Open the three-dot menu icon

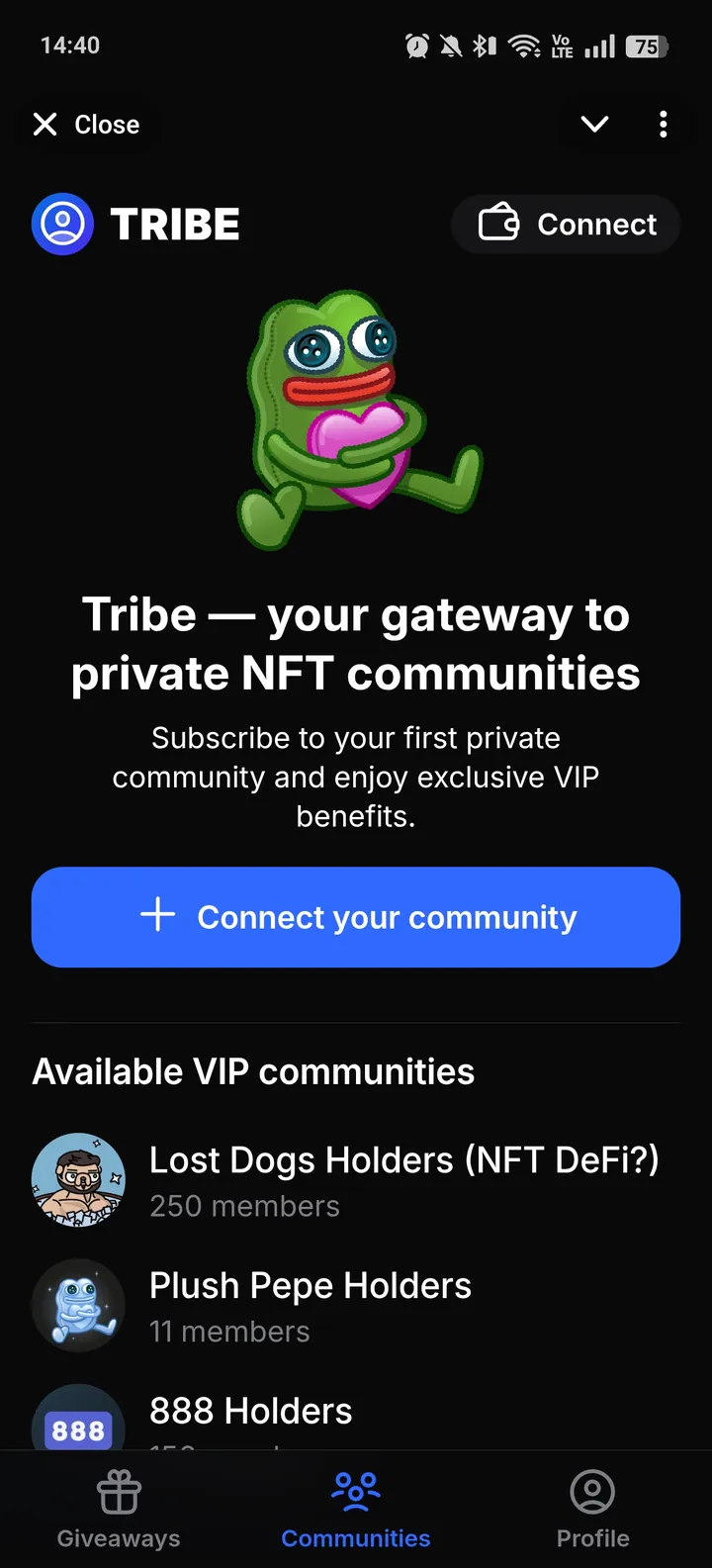(x=664, y=124)
